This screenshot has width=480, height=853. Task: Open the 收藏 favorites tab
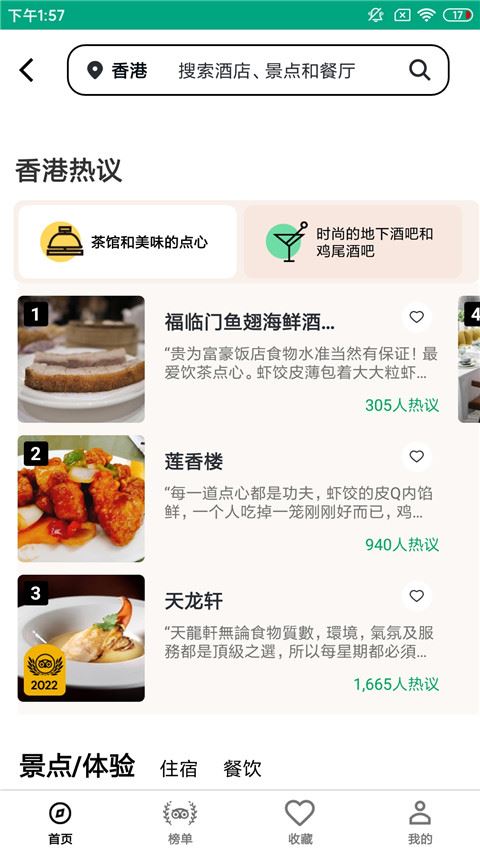coord(300,822)
